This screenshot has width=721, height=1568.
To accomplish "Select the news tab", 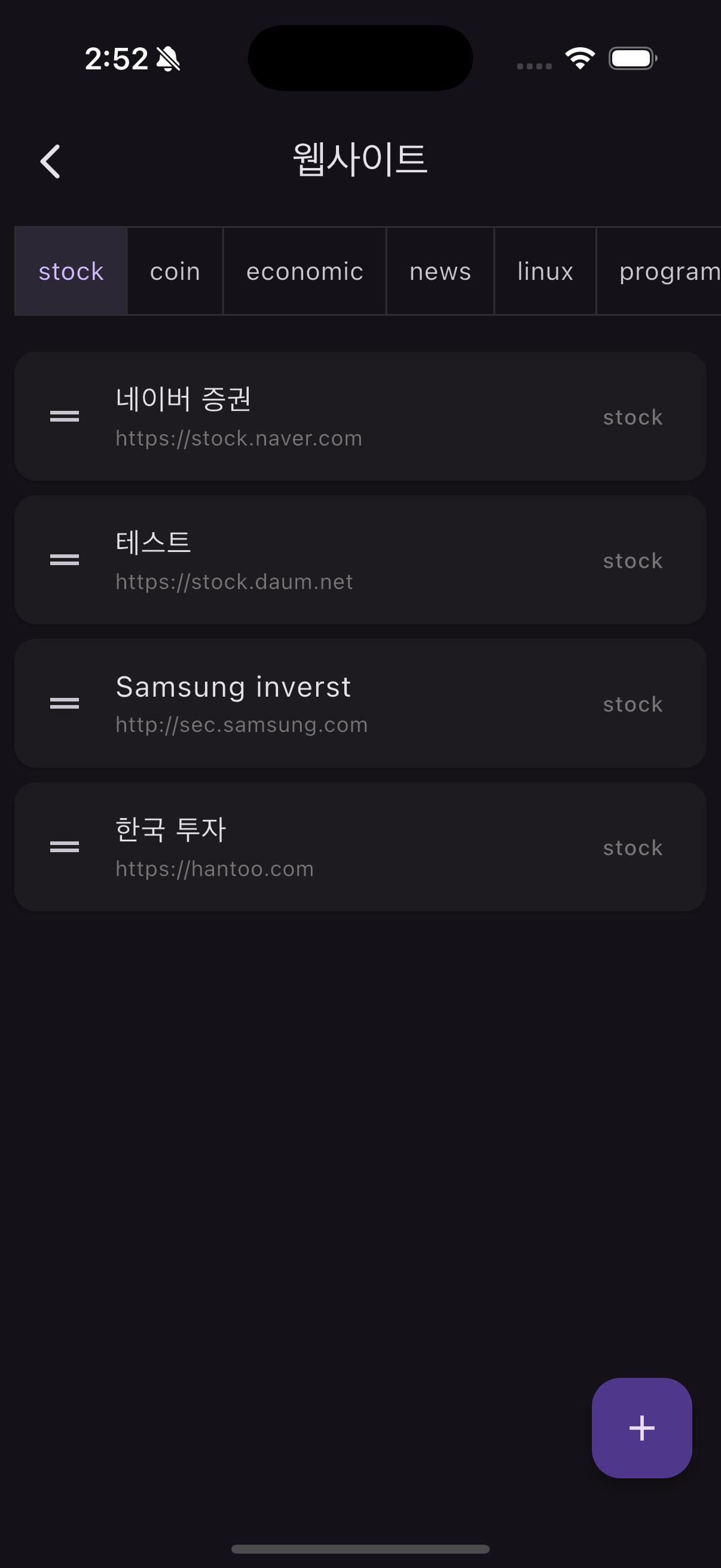I will [440, 271].
